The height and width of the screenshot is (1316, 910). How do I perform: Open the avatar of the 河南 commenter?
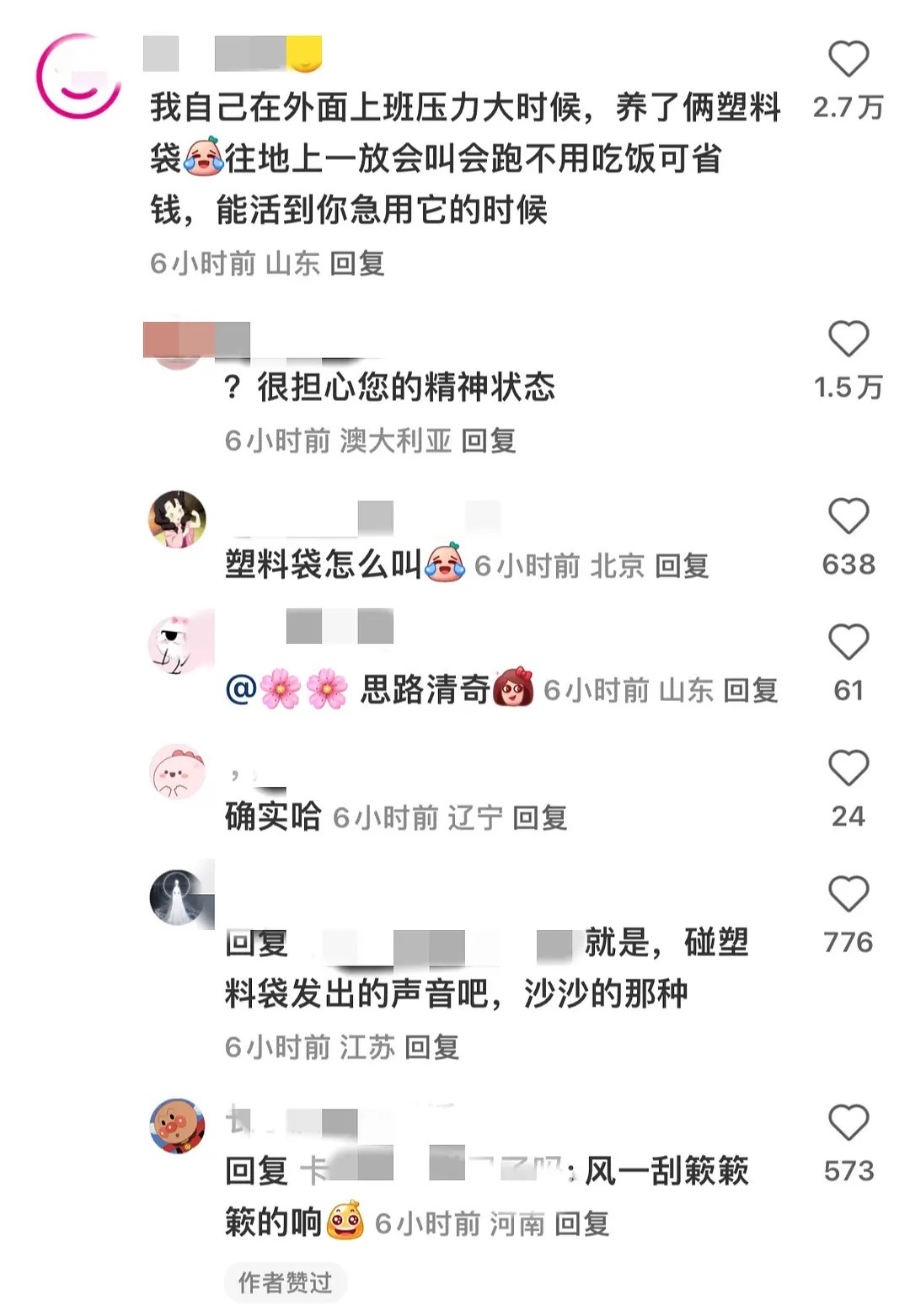tap(177, 1126)
